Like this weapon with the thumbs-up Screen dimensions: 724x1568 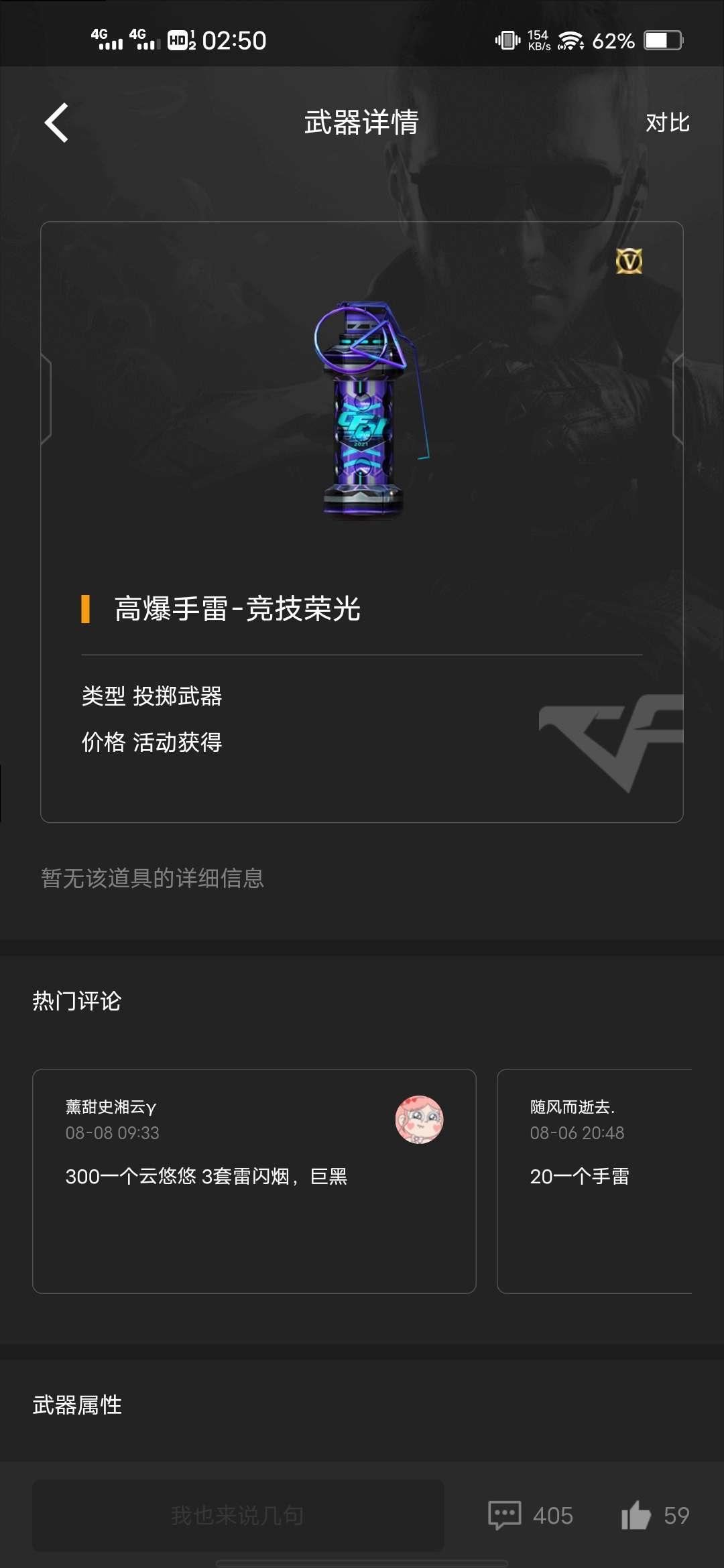tap(655, 1515)
